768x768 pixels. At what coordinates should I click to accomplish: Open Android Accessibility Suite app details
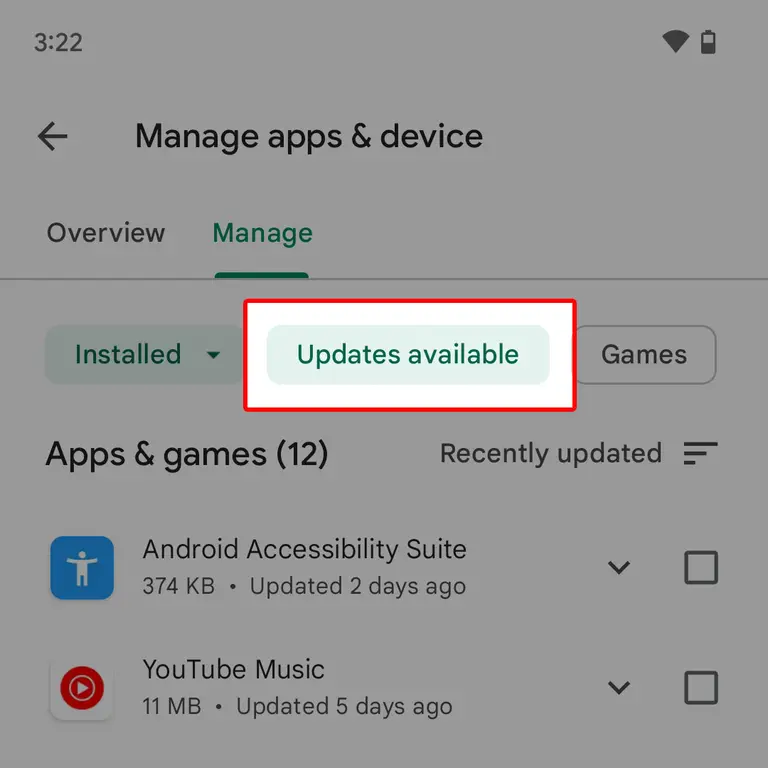coord(303,566)
